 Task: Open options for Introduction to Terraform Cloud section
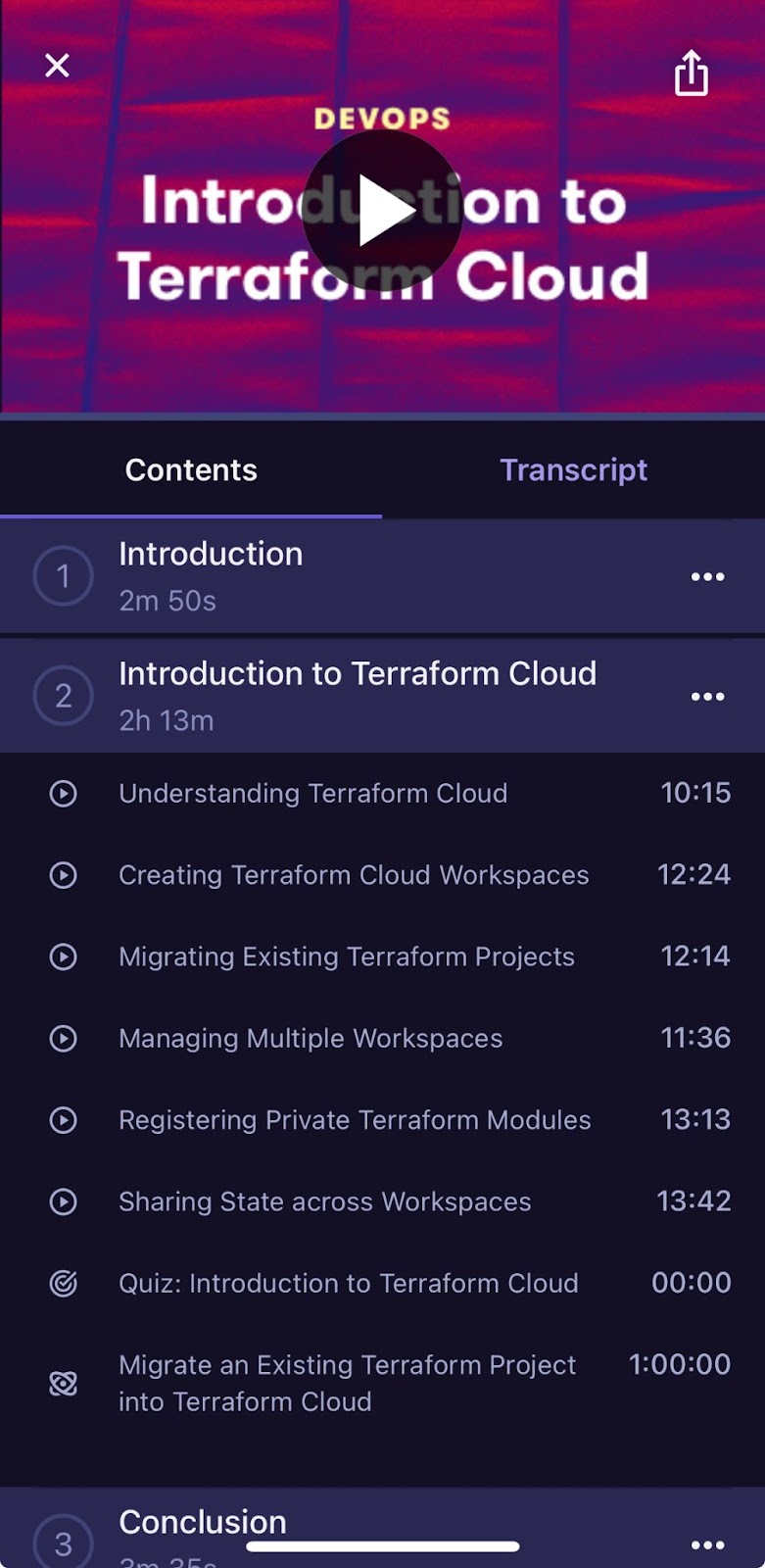(x=707, y=697)
